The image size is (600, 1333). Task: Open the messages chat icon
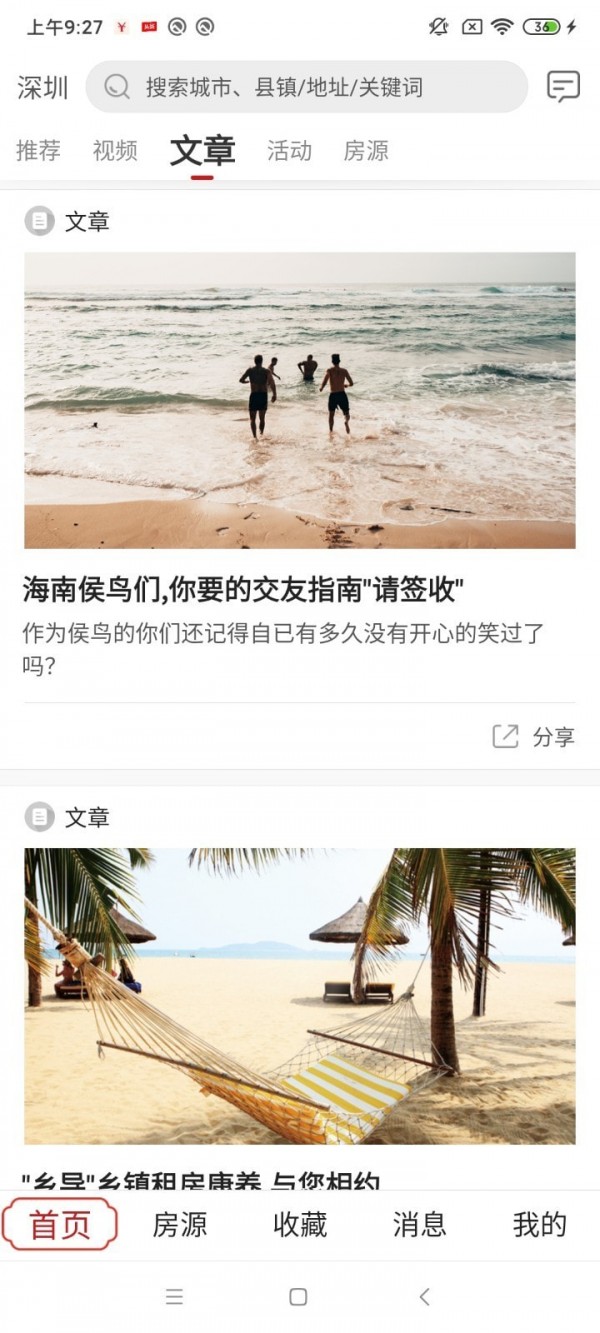tap(563, 87)
